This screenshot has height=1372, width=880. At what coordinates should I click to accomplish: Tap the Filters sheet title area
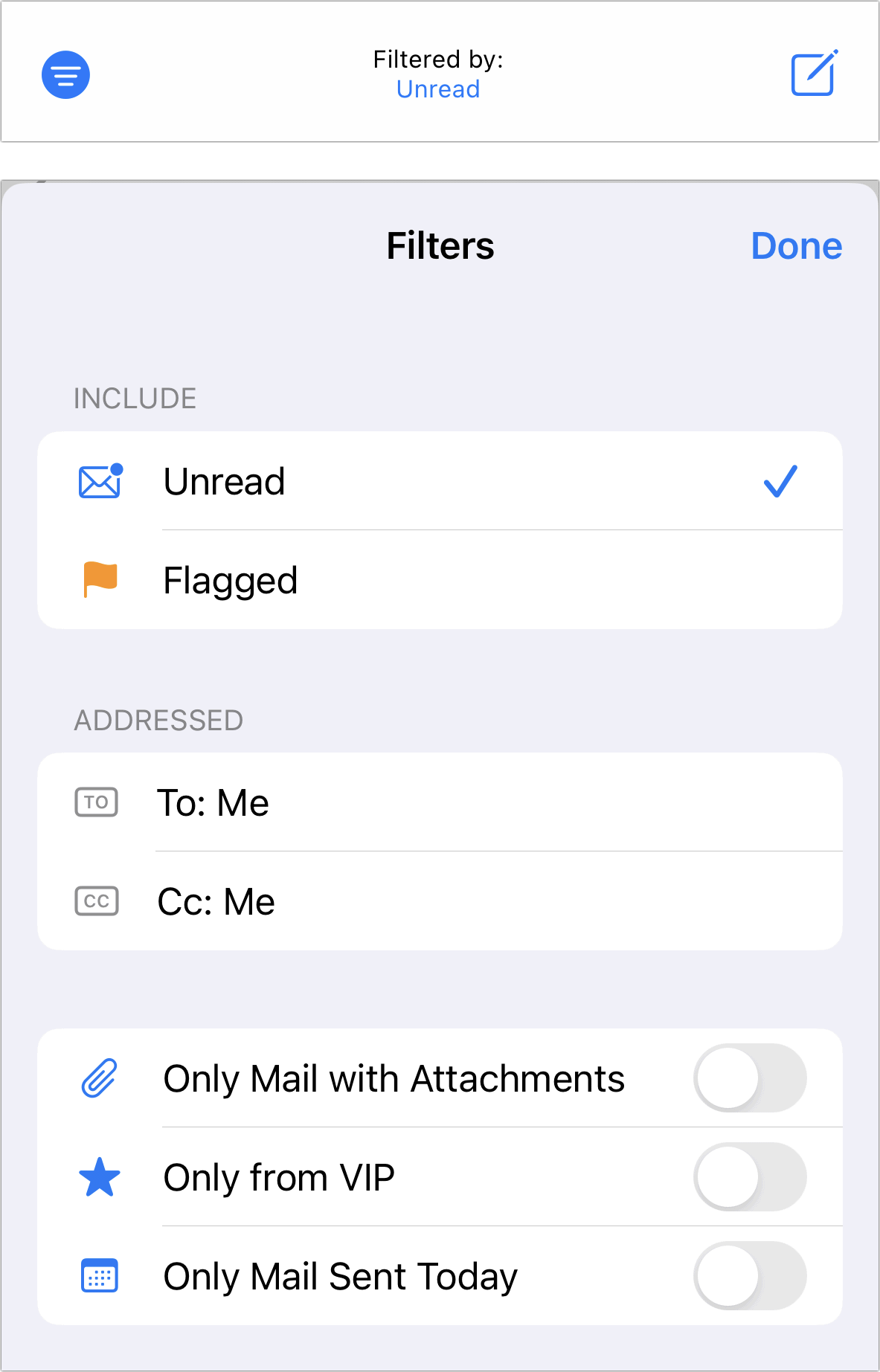point(440,245)
